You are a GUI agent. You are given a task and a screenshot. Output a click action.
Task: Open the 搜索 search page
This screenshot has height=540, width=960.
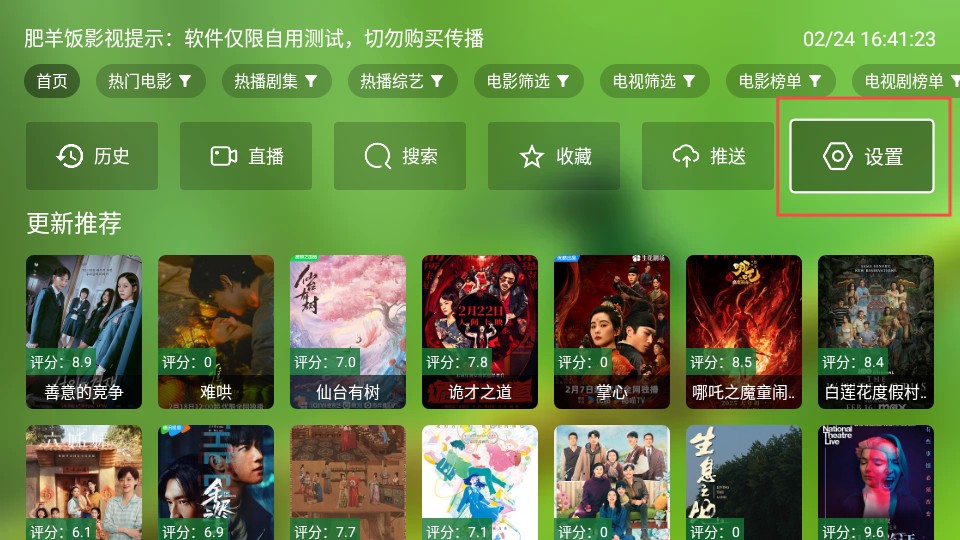click(x=400, y=156)
